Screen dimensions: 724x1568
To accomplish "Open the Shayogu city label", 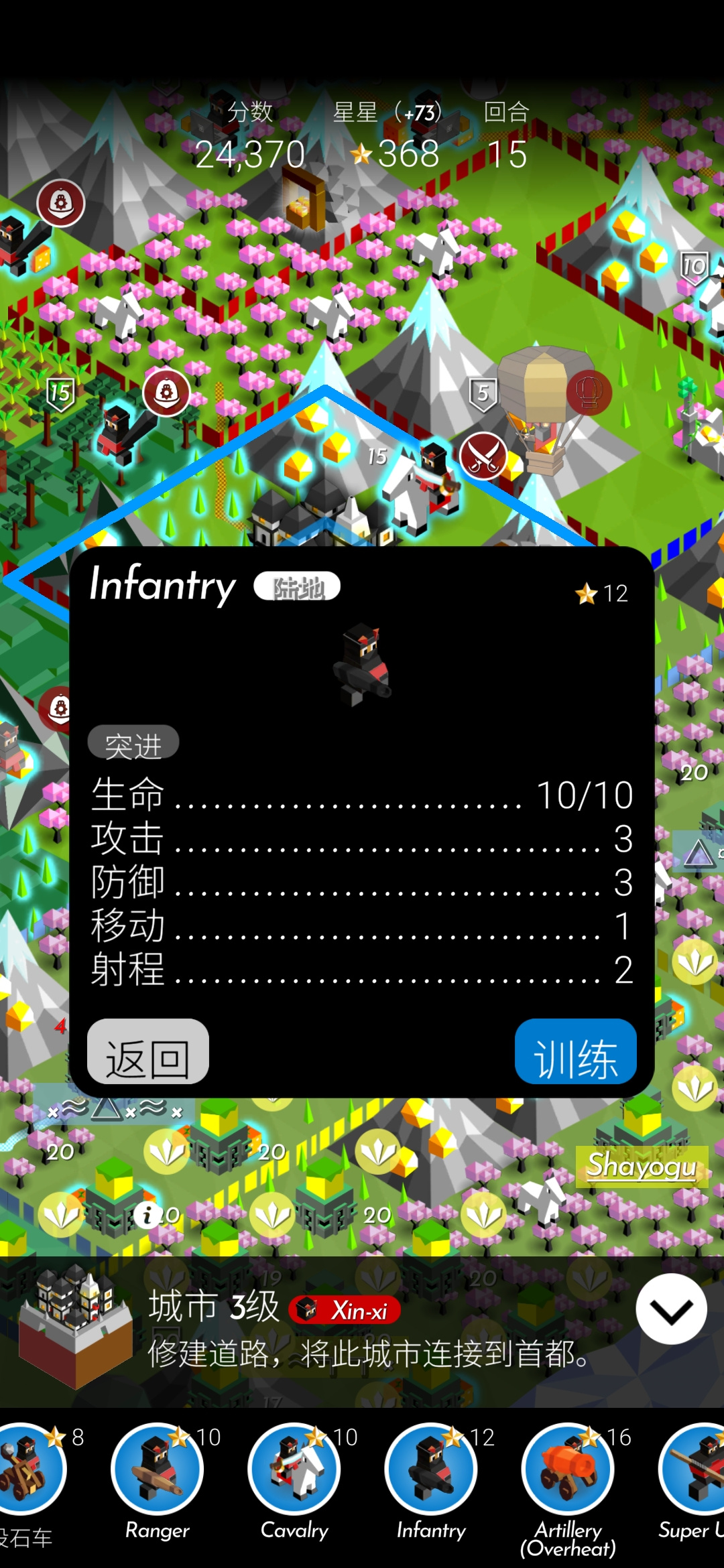I will (642, 1165).
